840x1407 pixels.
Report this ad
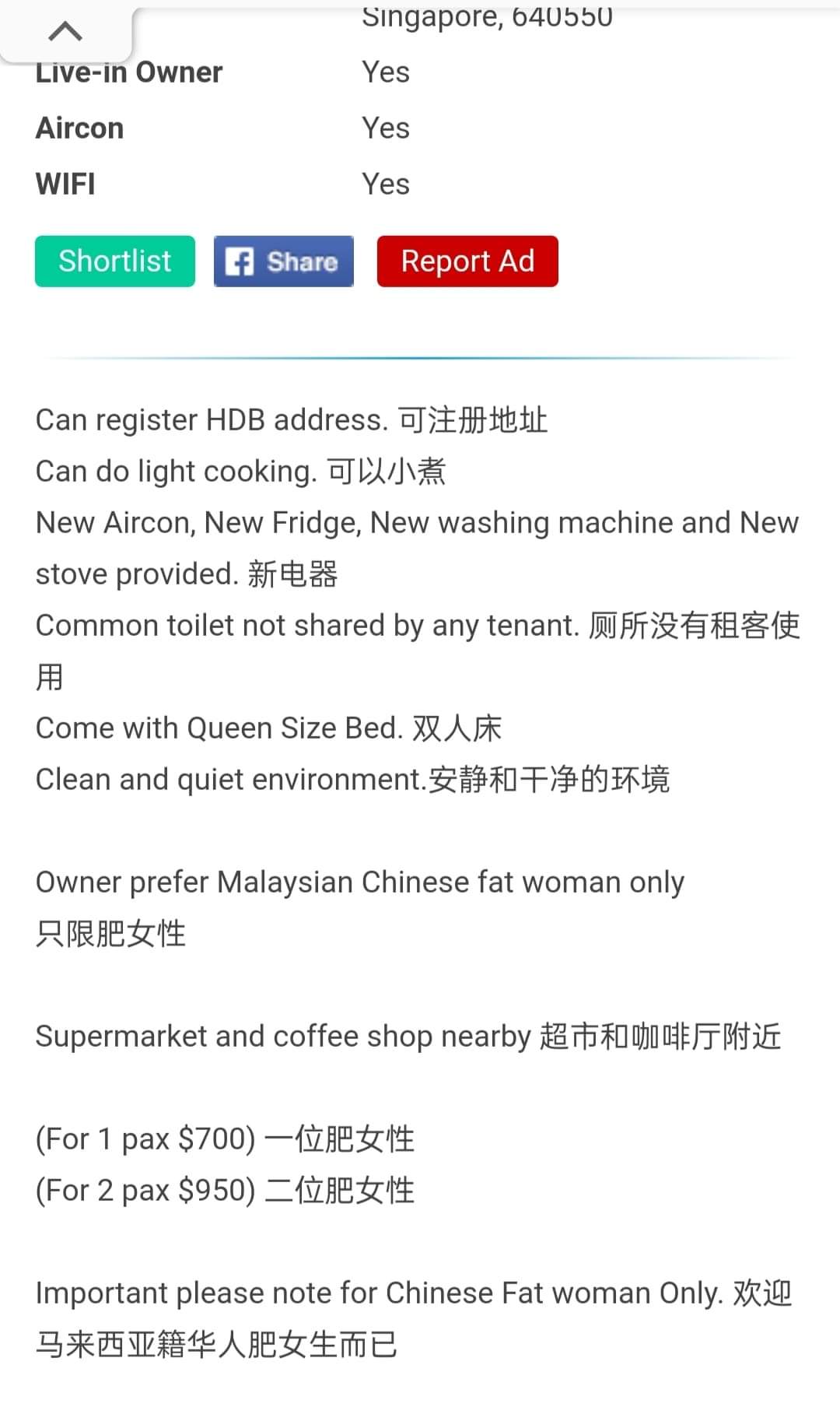click(x=467, y=261)
